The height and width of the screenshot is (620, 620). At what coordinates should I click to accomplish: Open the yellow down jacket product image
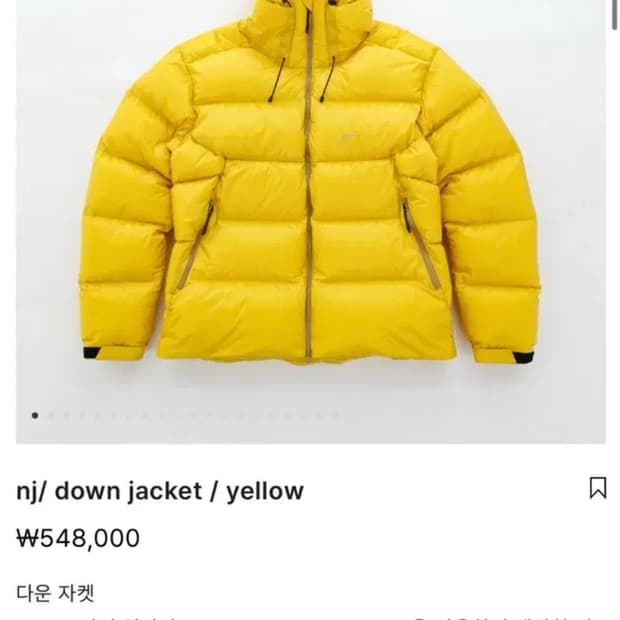click(311, 222)
